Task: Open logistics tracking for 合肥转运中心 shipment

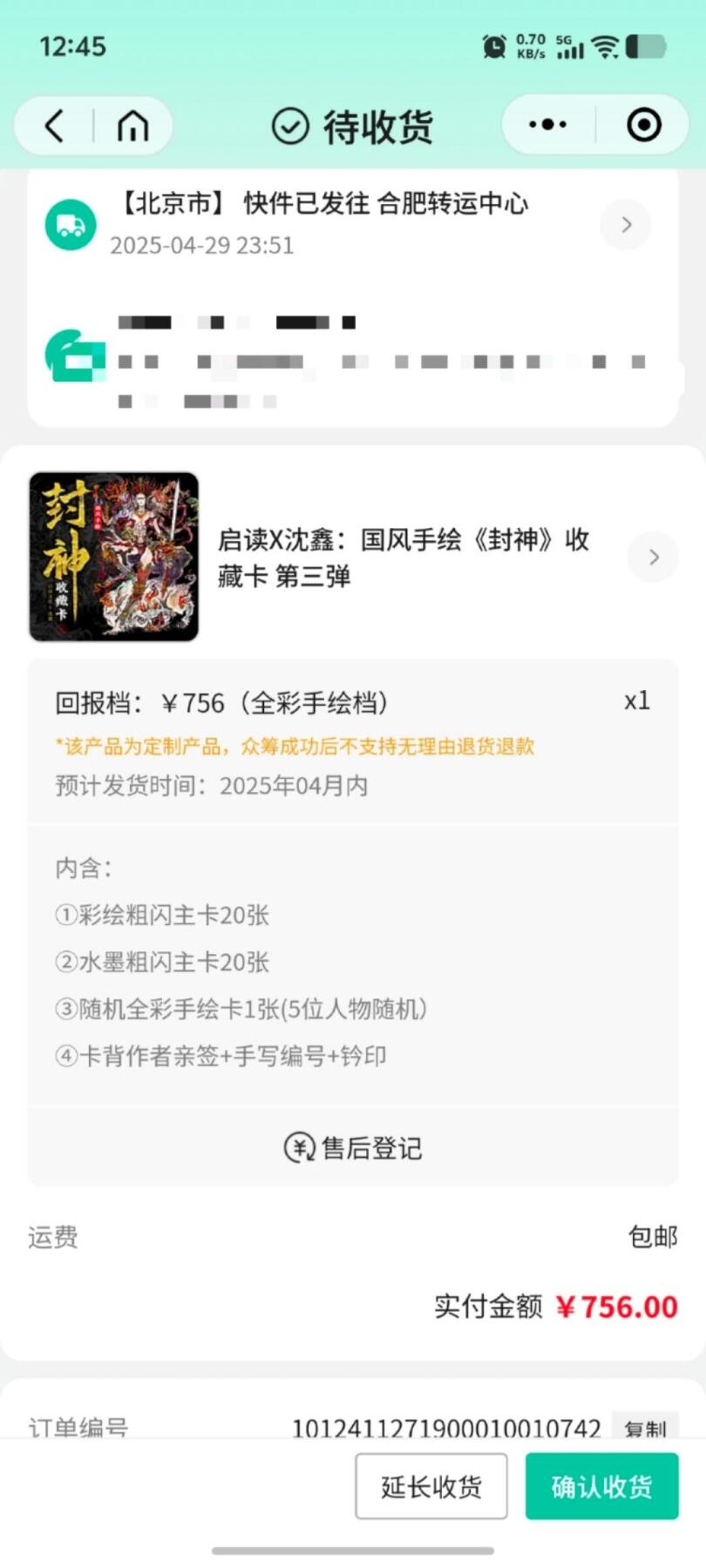Action: pos(626,225)
